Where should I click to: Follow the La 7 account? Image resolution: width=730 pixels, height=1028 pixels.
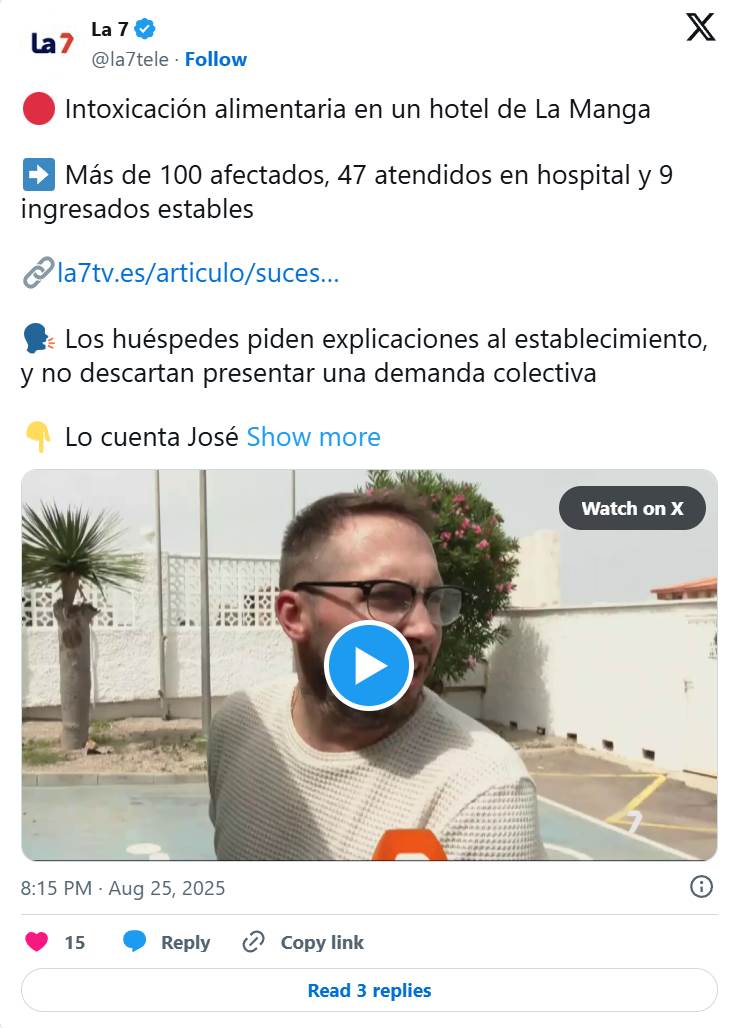point(215,59)
